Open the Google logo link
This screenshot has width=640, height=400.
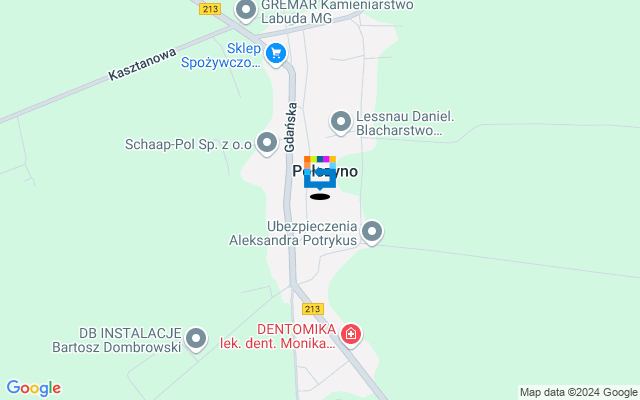(x=33, y=388)
